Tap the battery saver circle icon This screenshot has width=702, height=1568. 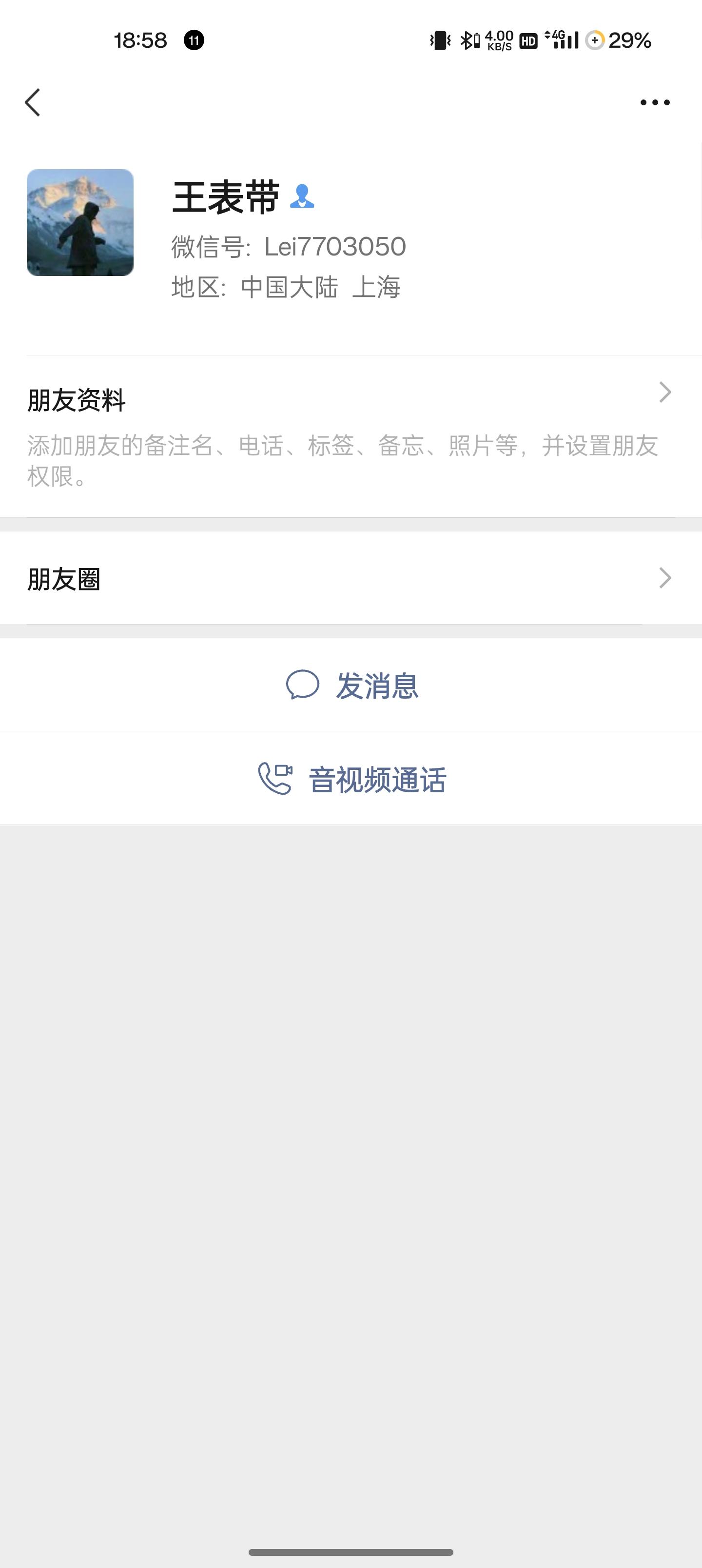point(595,40)
